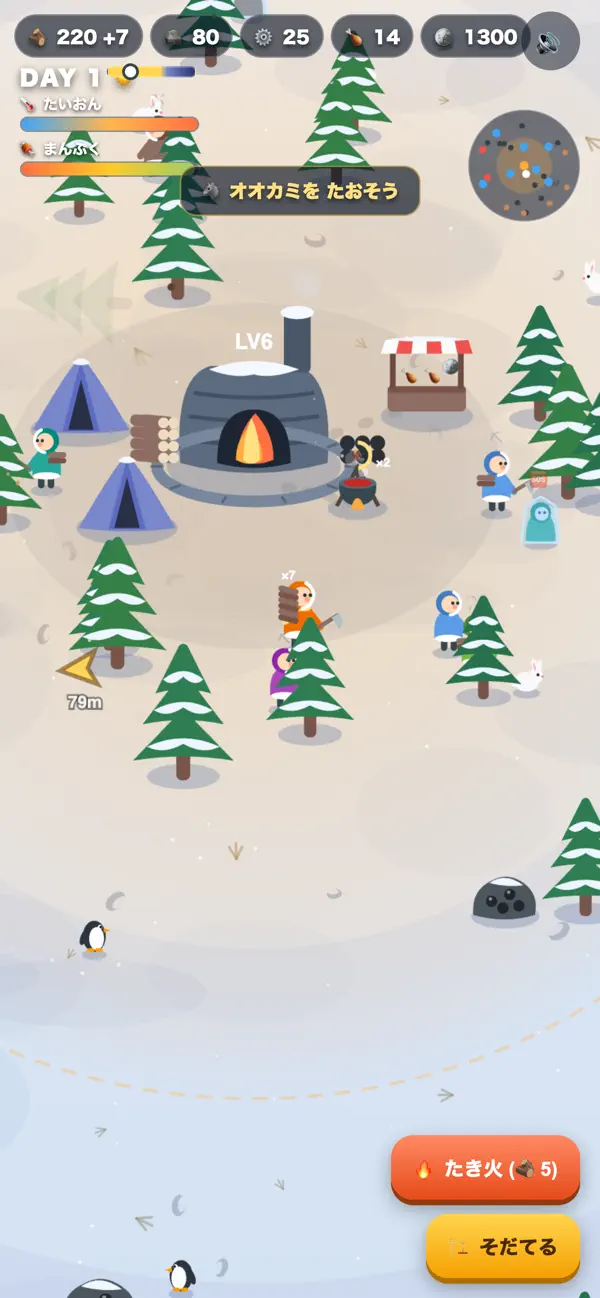The width and height of the screenshot is (600, 1298).
Task: Mute the game sound with the speaker icon
Action: pyautogui.click(x=551, y=40)
